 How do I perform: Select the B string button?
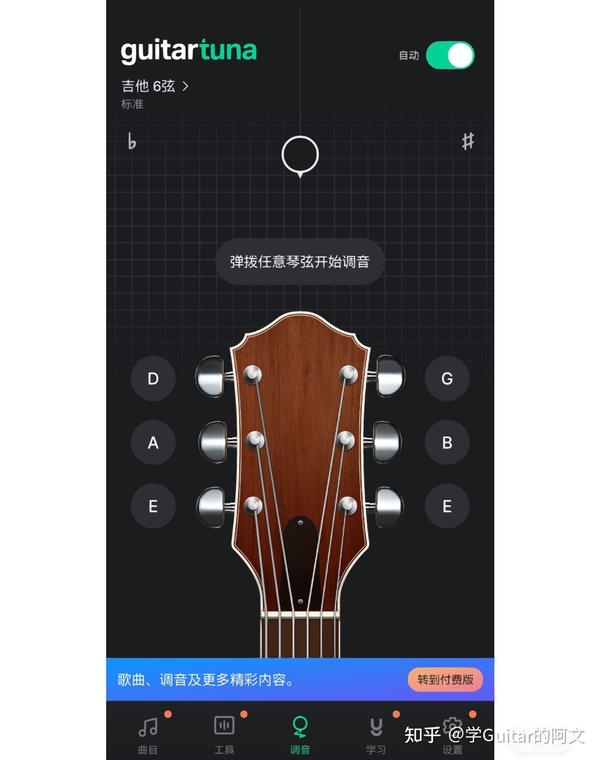[x=447, y=442]
